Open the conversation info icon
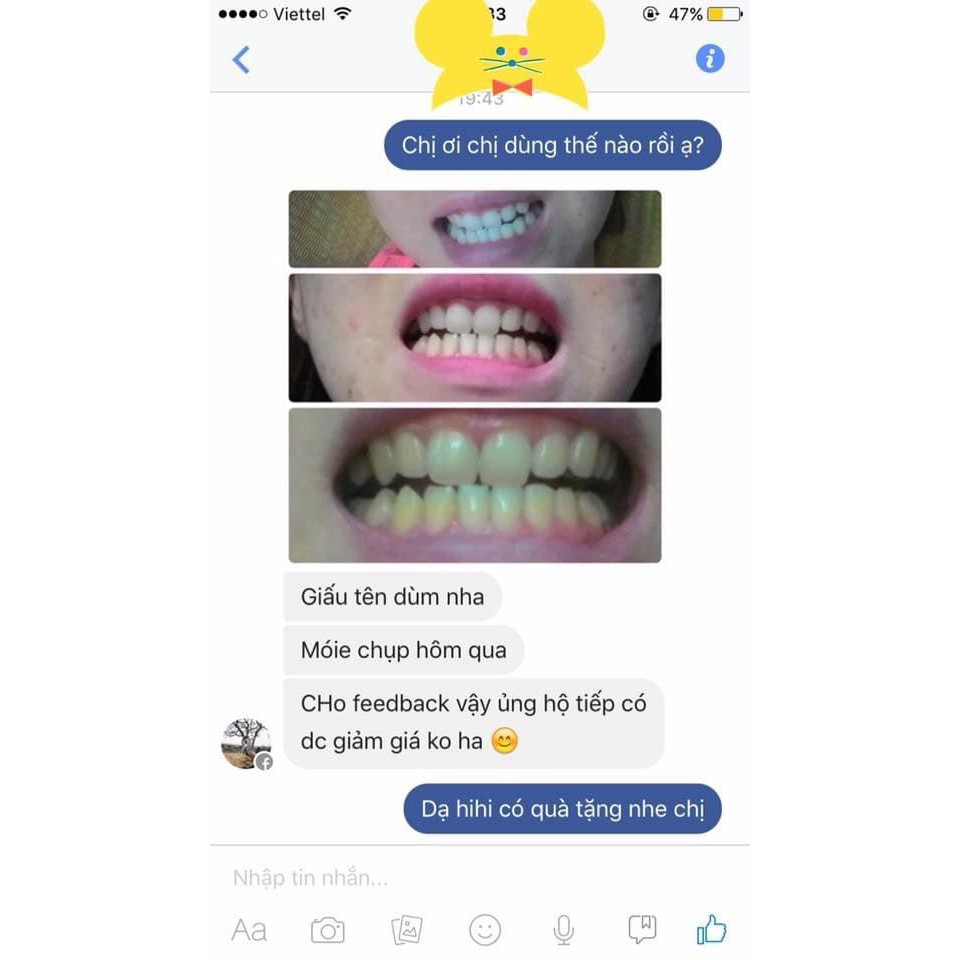 coord(710,59)
